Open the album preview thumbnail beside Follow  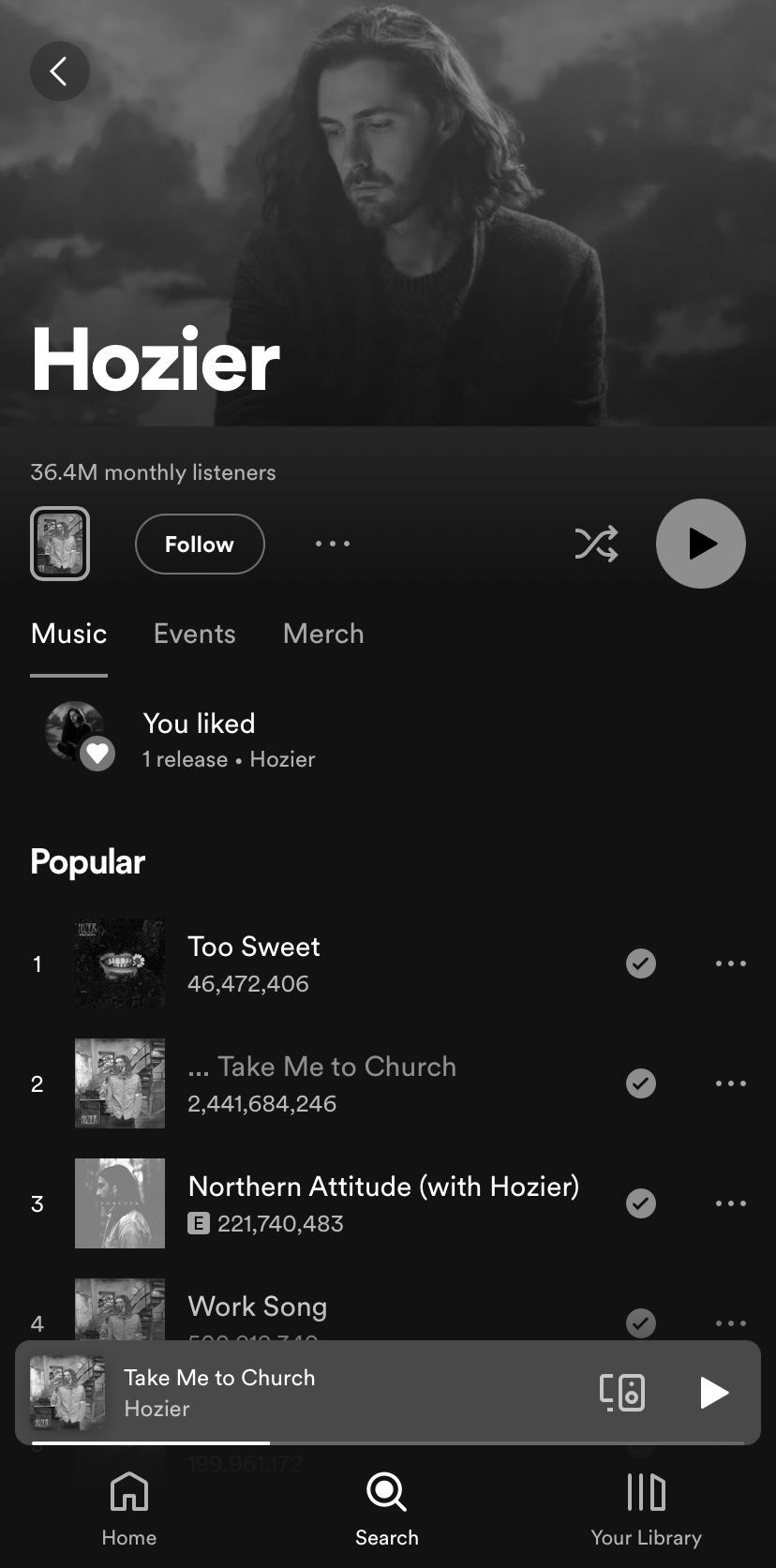60,544
